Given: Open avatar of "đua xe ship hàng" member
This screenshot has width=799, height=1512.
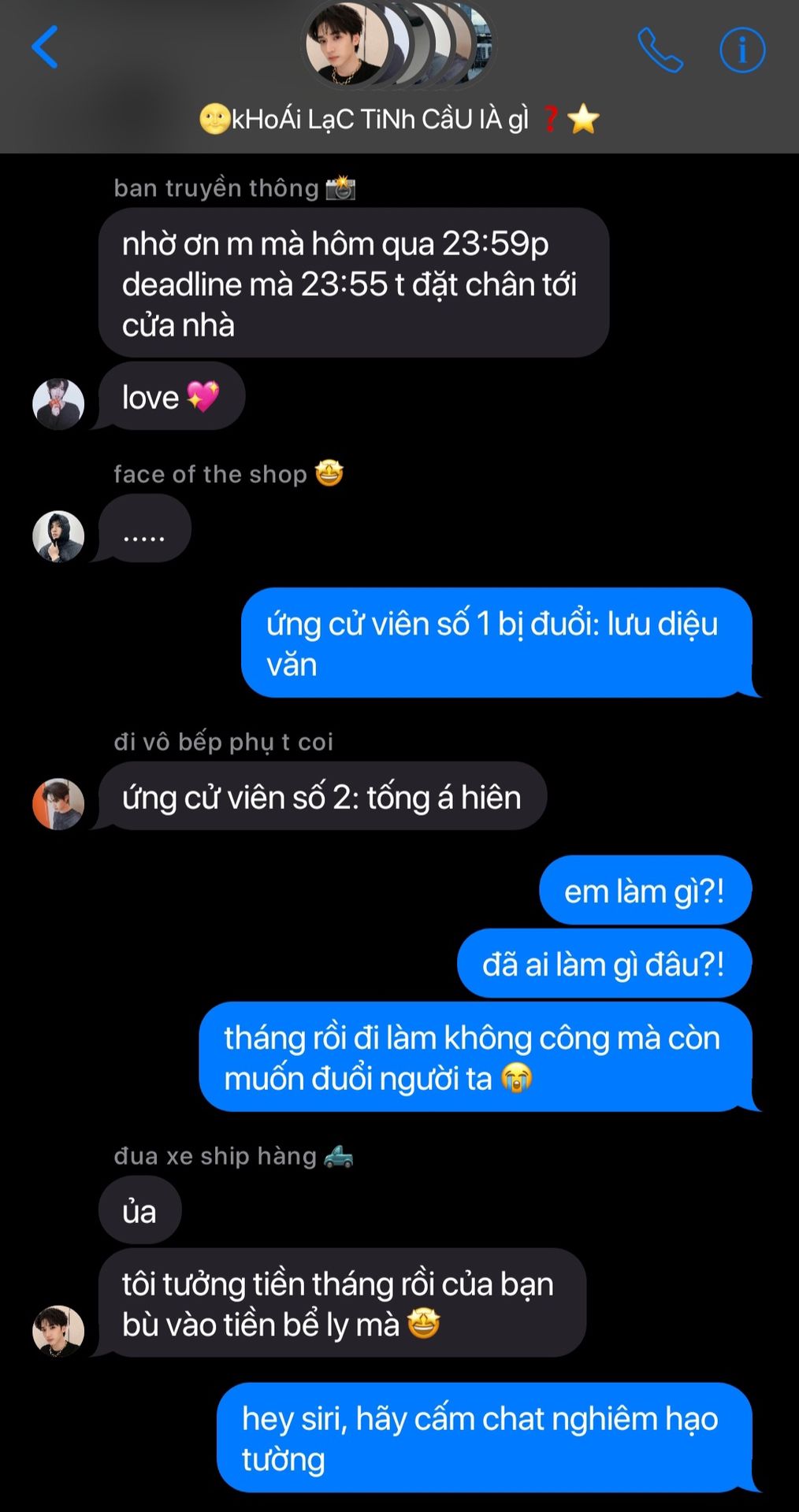Looking at the screenshot, I should point(58,1330).
